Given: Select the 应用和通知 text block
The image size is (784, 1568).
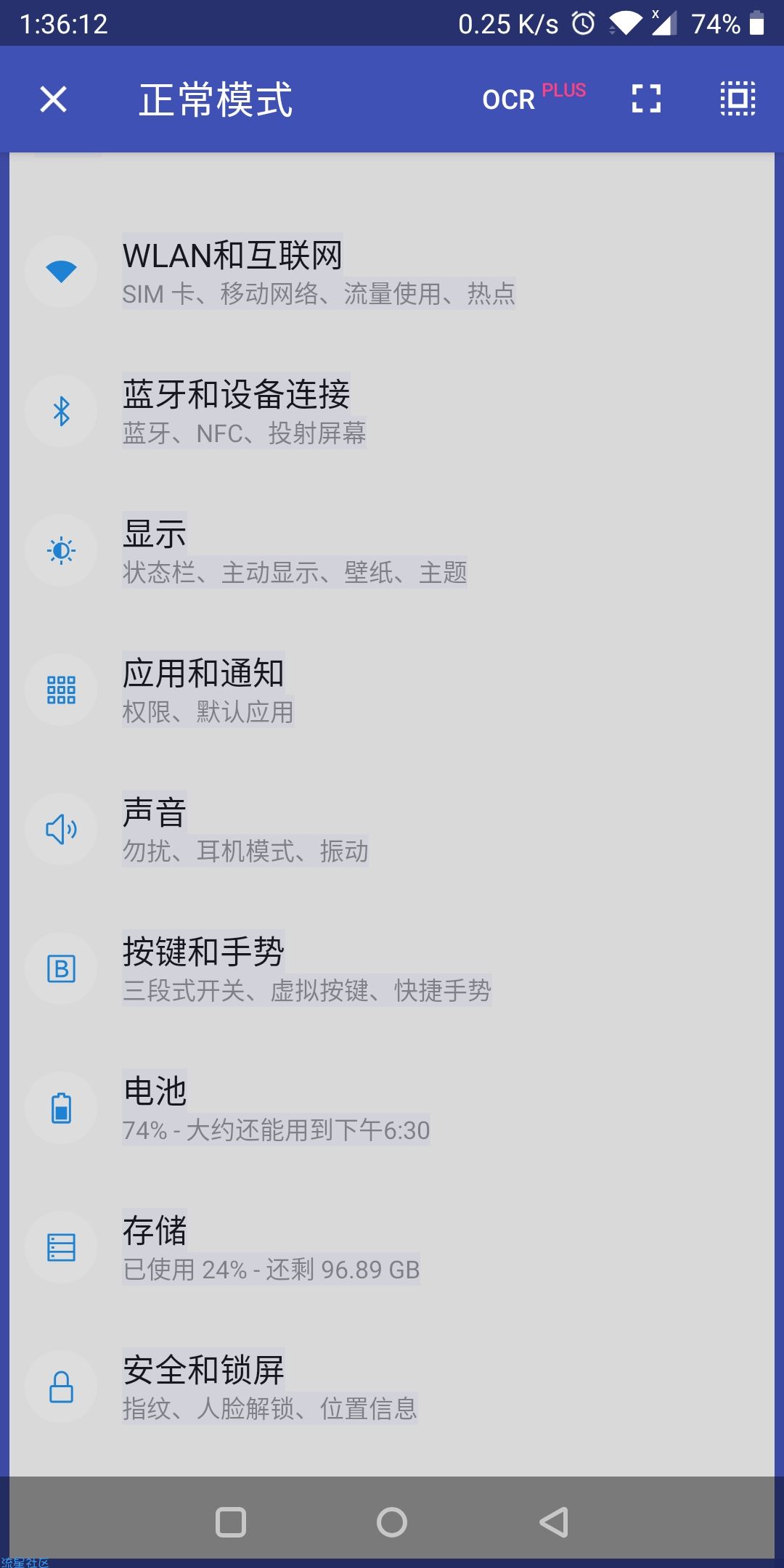Looking at the screenshot, I should coord(203,674).
